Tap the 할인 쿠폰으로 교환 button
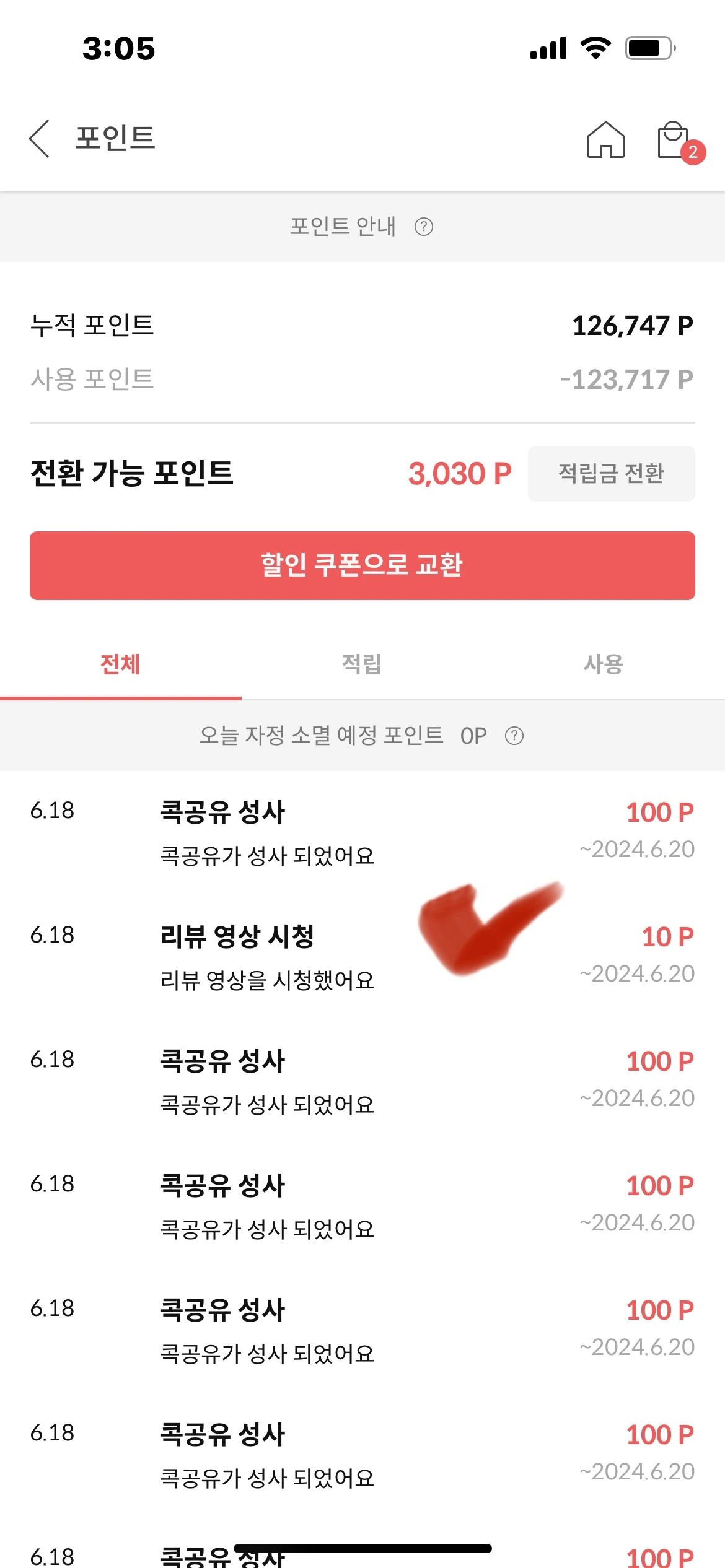The image size is (725, 1568). pos(362,565)
